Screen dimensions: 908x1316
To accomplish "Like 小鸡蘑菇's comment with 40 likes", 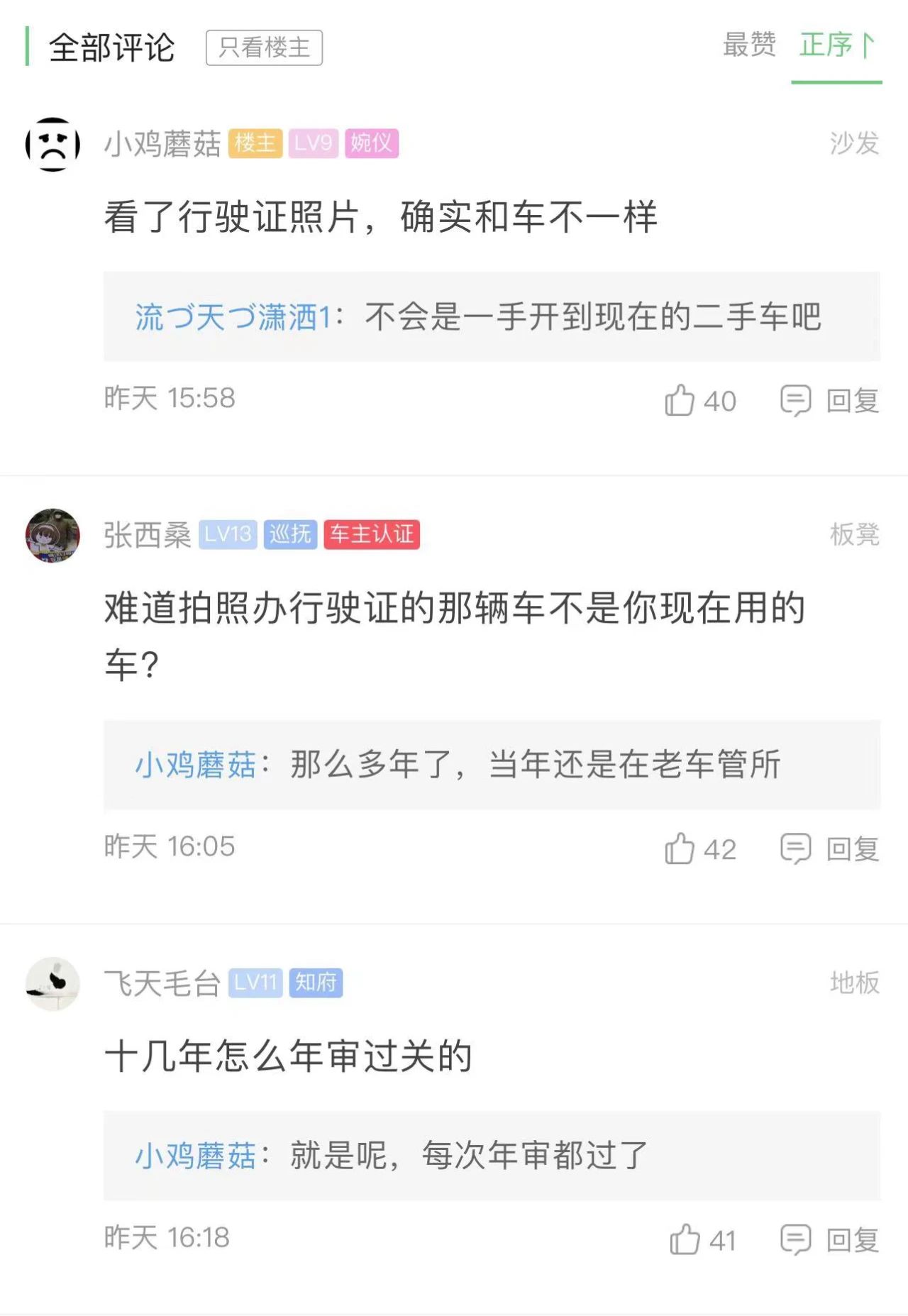I will click(x=680, y=400).
